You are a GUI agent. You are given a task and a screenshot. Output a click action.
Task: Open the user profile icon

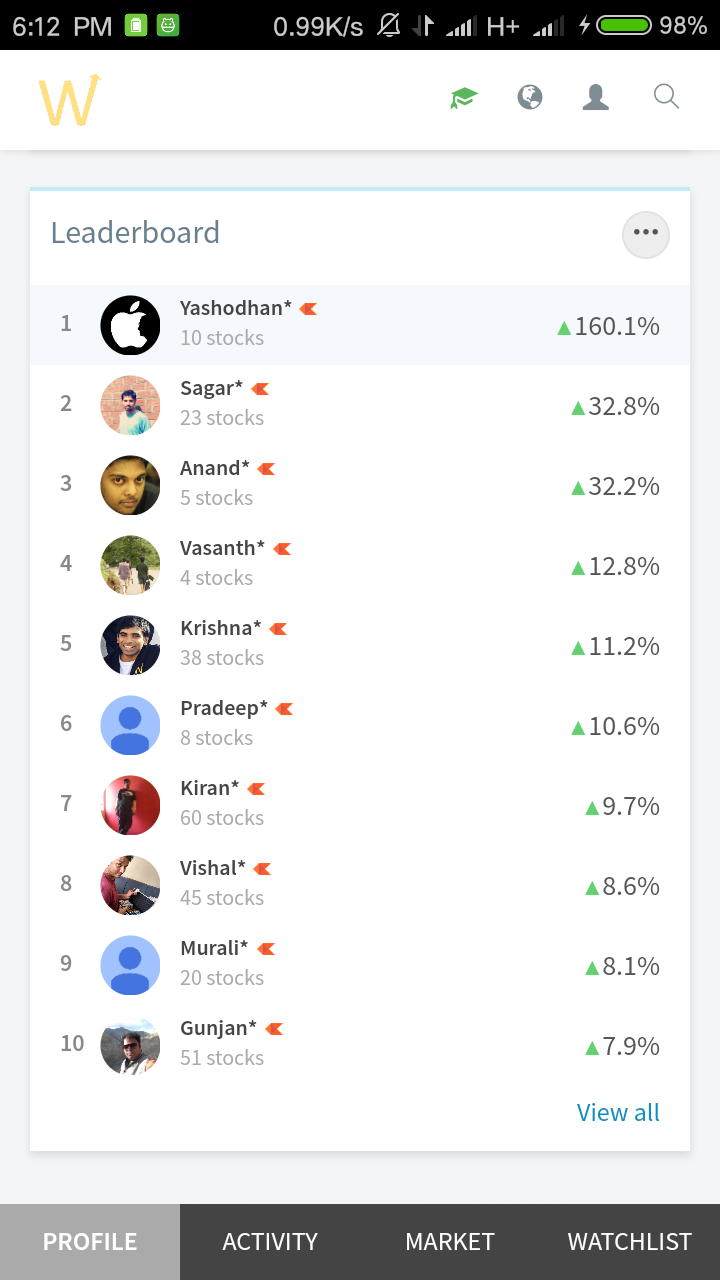pyautogui.click(x=596, y=97)
